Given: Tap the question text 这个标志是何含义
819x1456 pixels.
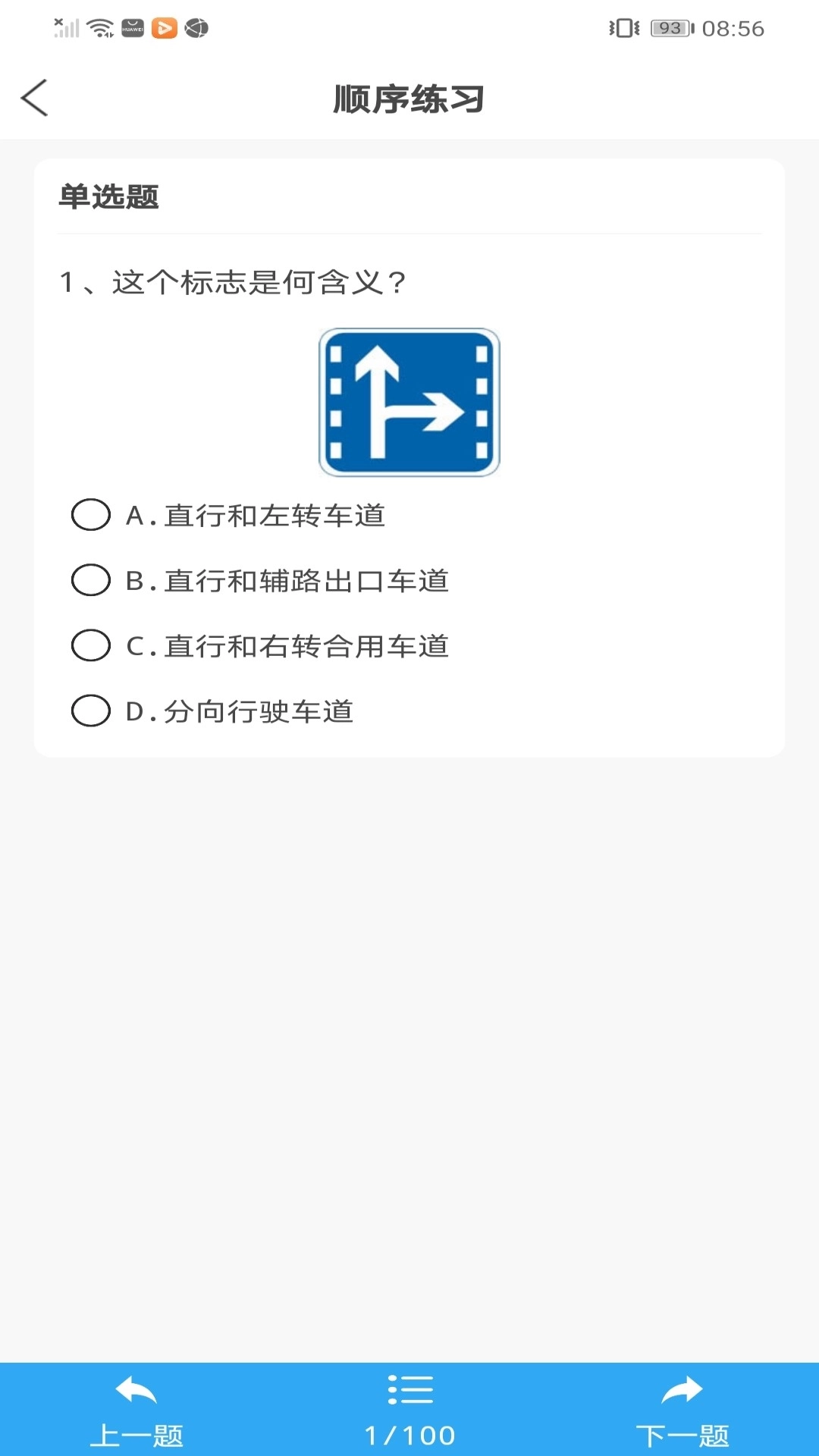Looking at the screenshot, I should (x=233, y=281).
